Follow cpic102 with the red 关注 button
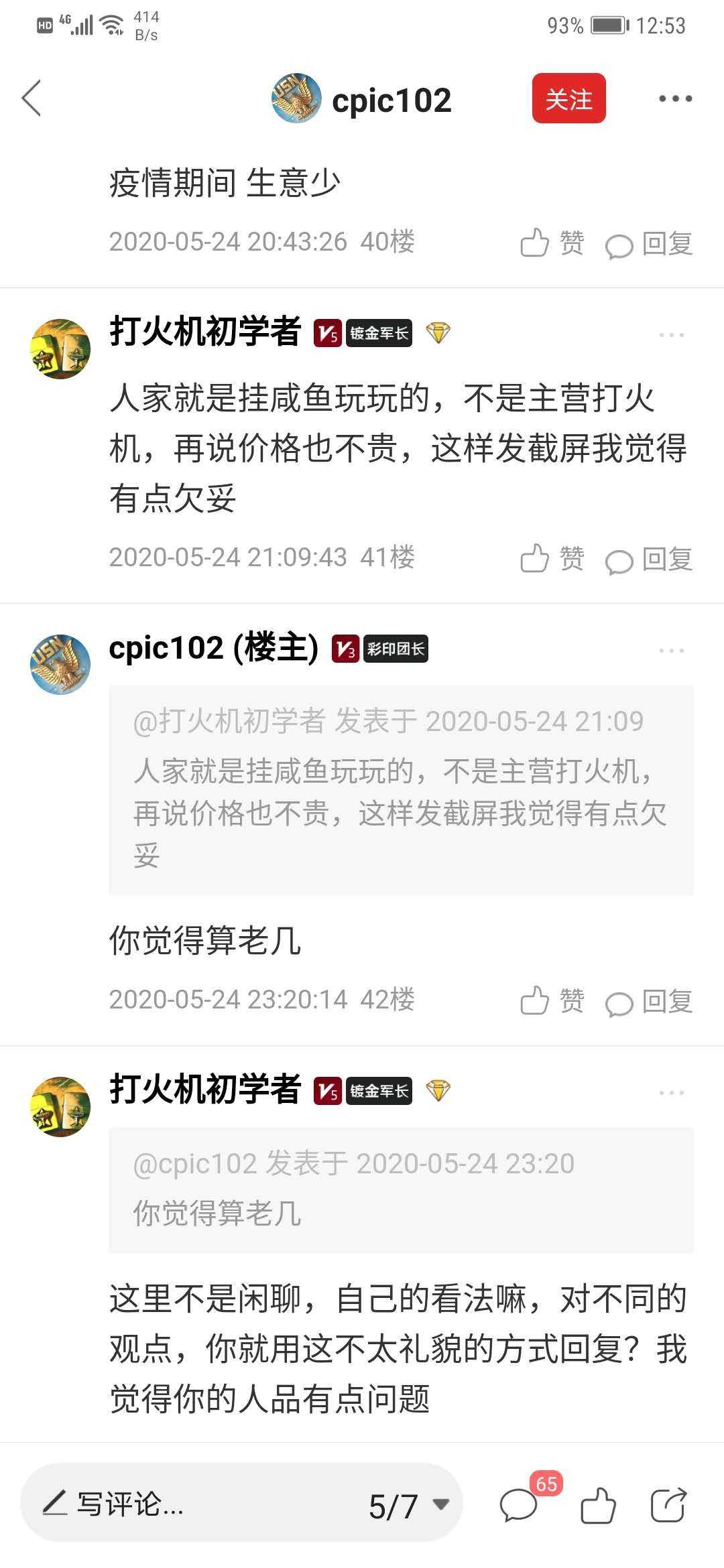The width and height of the screenshot is (724, 1568). coord(568,99)
